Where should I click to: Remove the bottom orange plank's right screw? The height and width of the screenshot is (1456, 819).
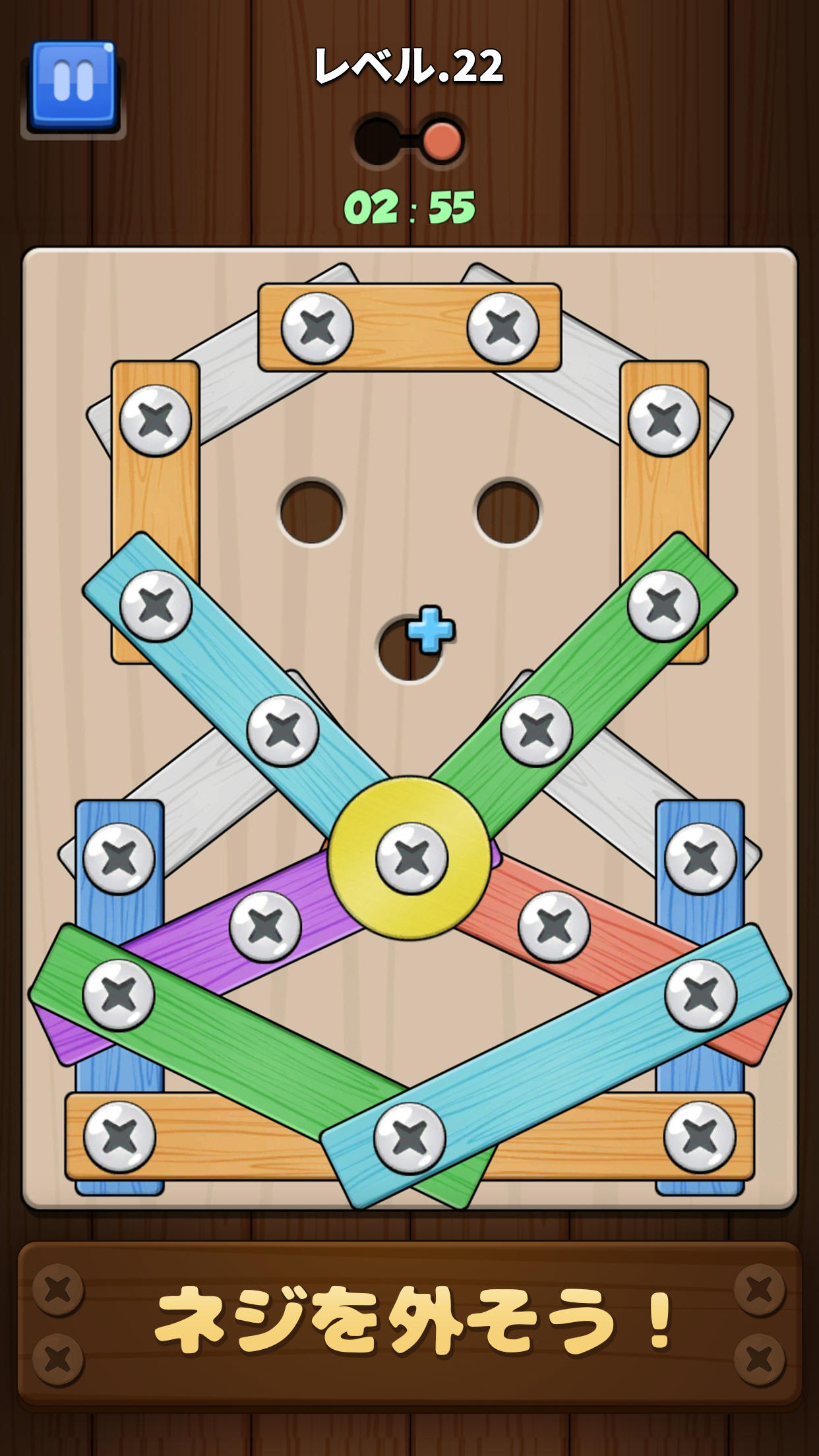coord(699,1136)
